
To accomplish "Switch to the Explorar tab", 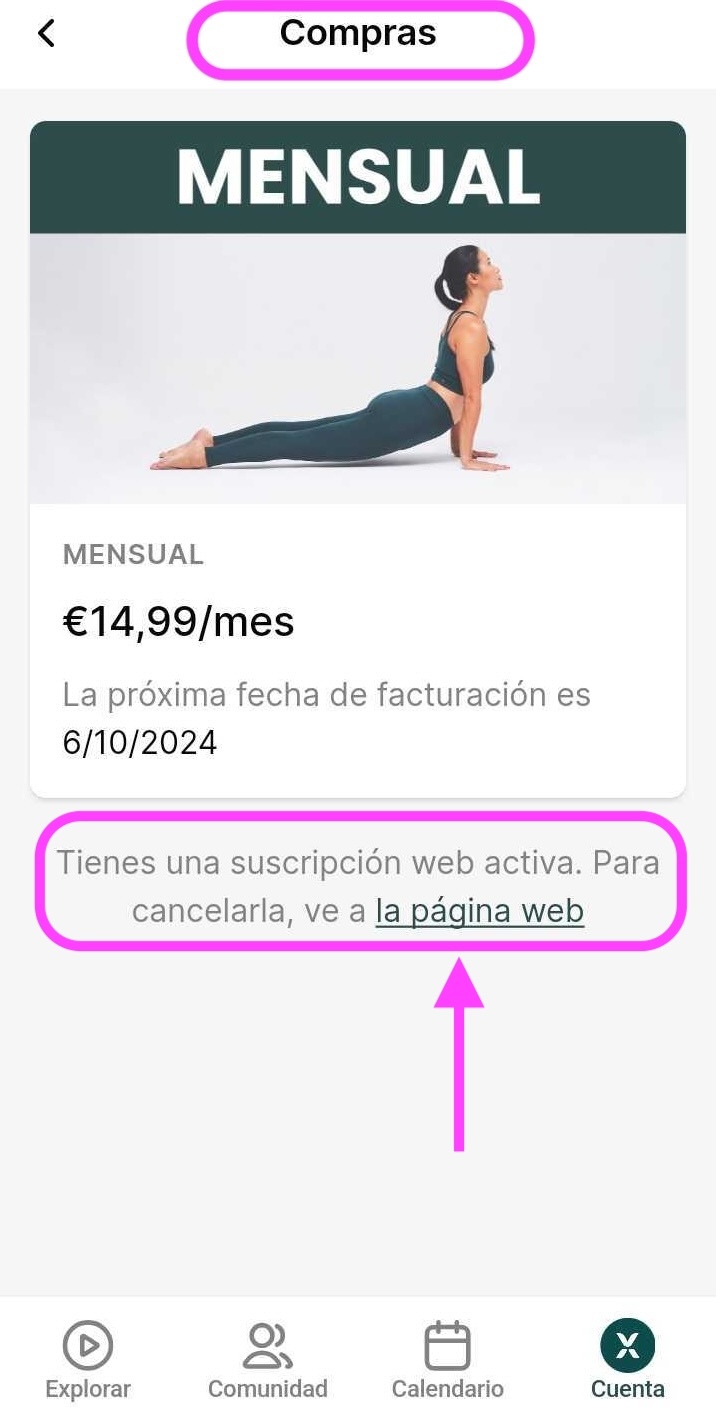I will pyautogui.click(x=88, y=1361).
